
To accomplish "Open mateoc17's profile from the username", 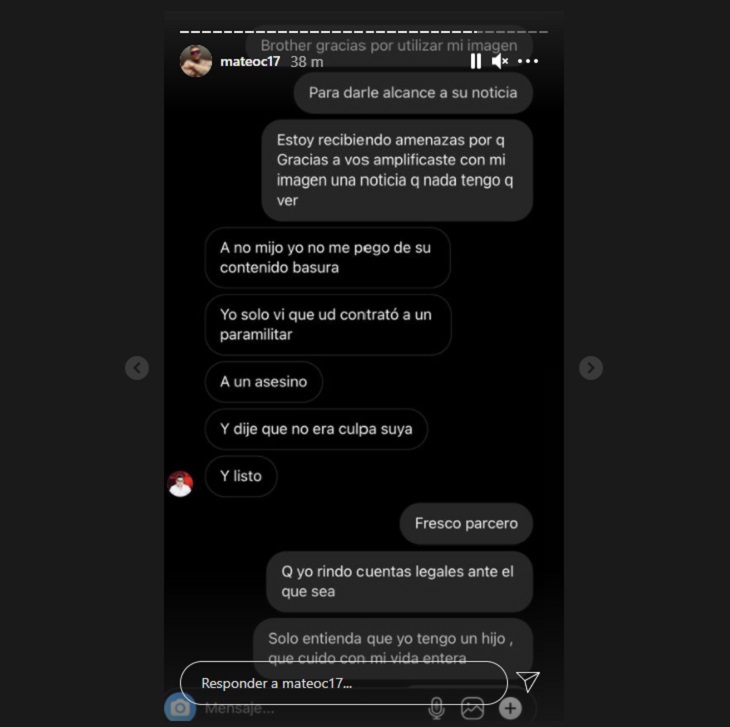I will click(250, 62).
